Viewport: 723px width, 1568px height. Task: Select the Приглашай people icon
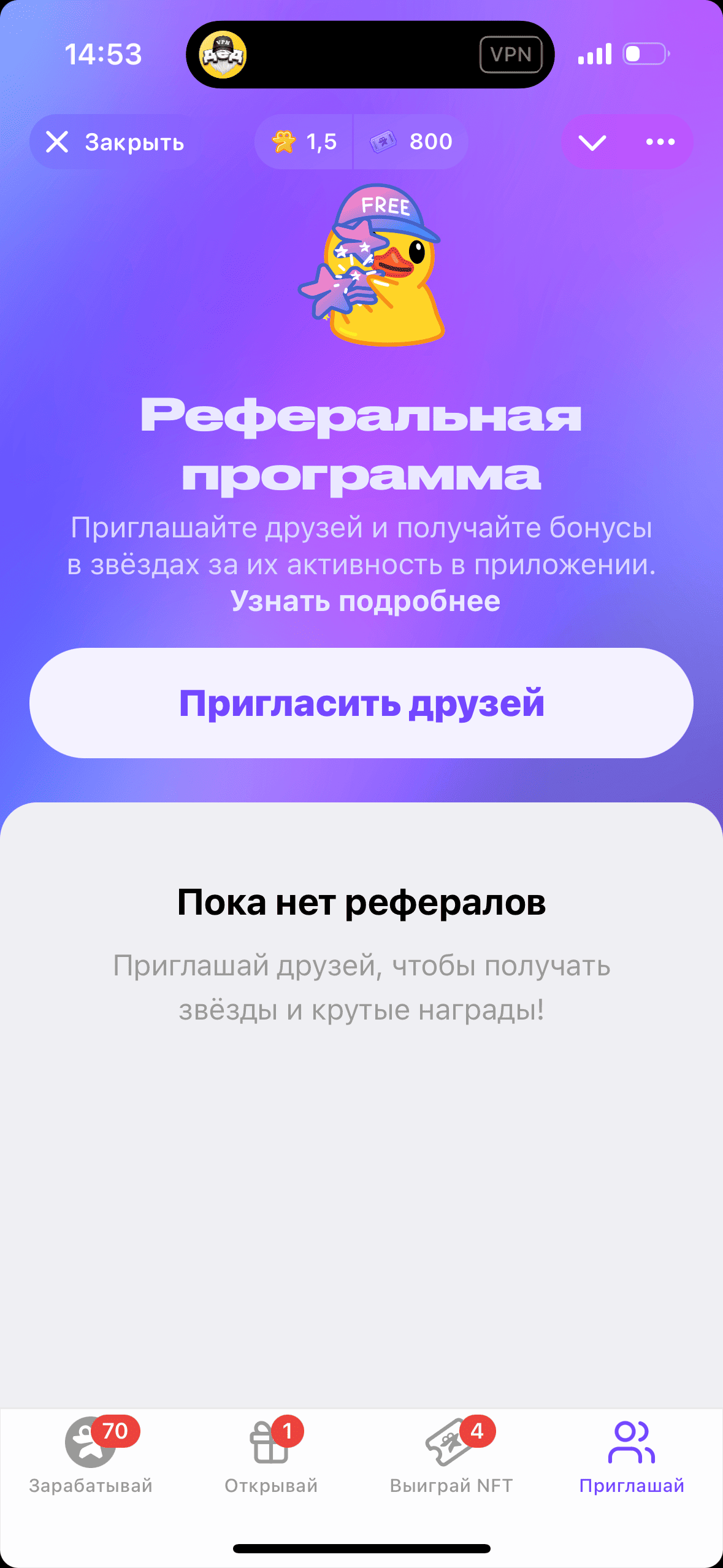[632, 1443]
